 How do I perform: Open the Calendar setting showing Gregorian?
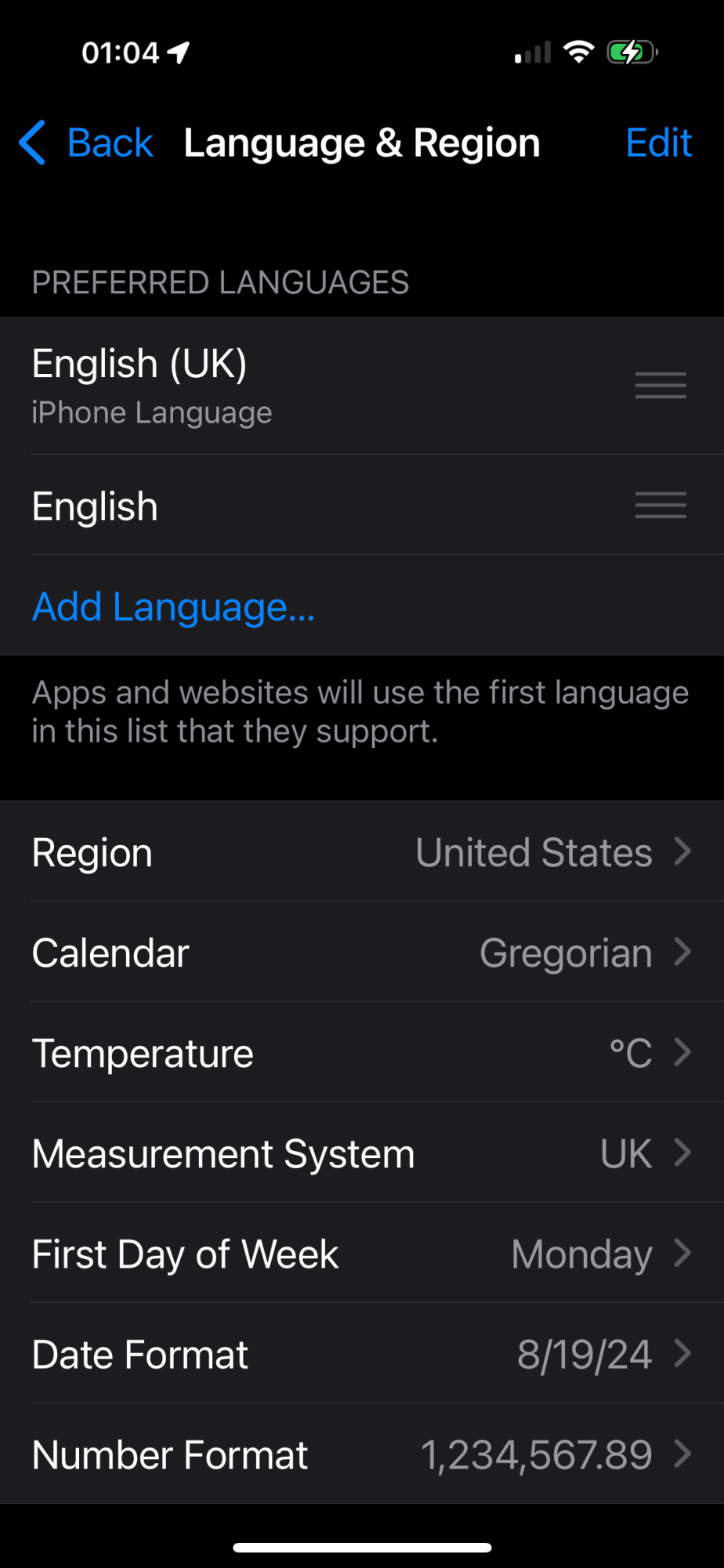tap(362, 953)
